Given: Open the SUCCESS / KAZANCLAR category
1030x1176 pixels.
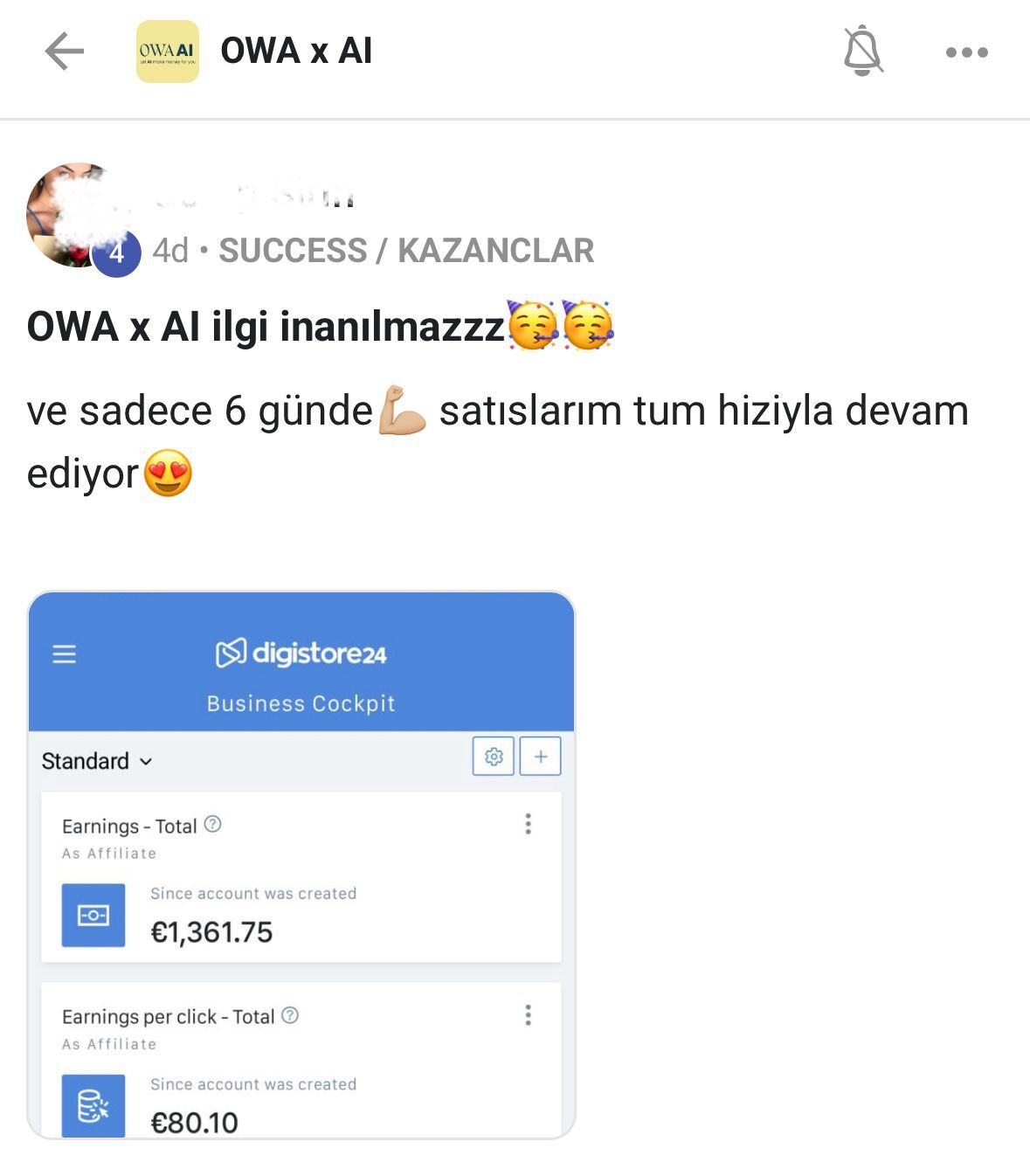Looking at the screenshot, I should [x=406, y=251].
